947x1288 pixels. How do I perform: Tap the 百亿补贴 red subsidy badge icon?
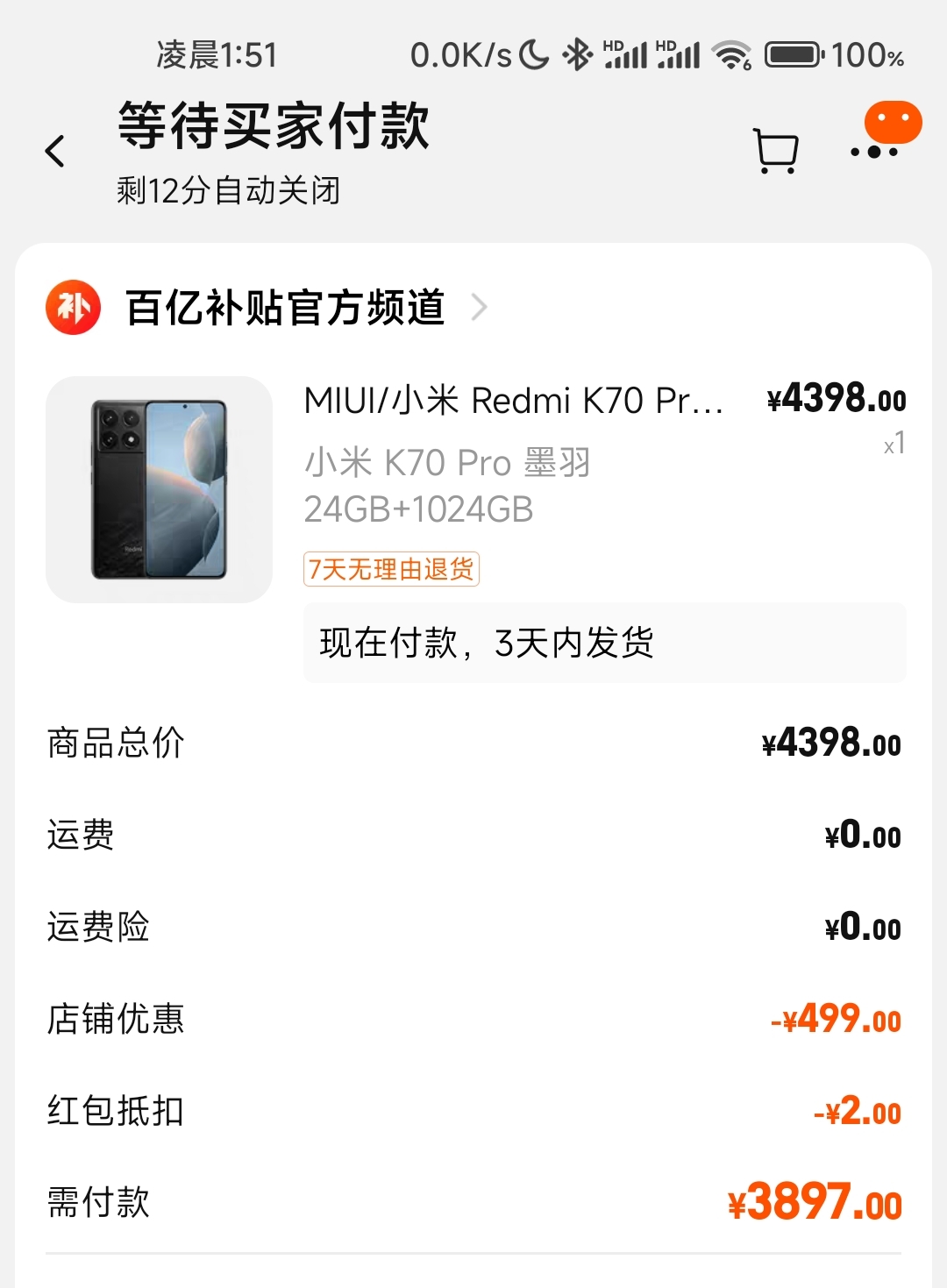coord(72,309)
